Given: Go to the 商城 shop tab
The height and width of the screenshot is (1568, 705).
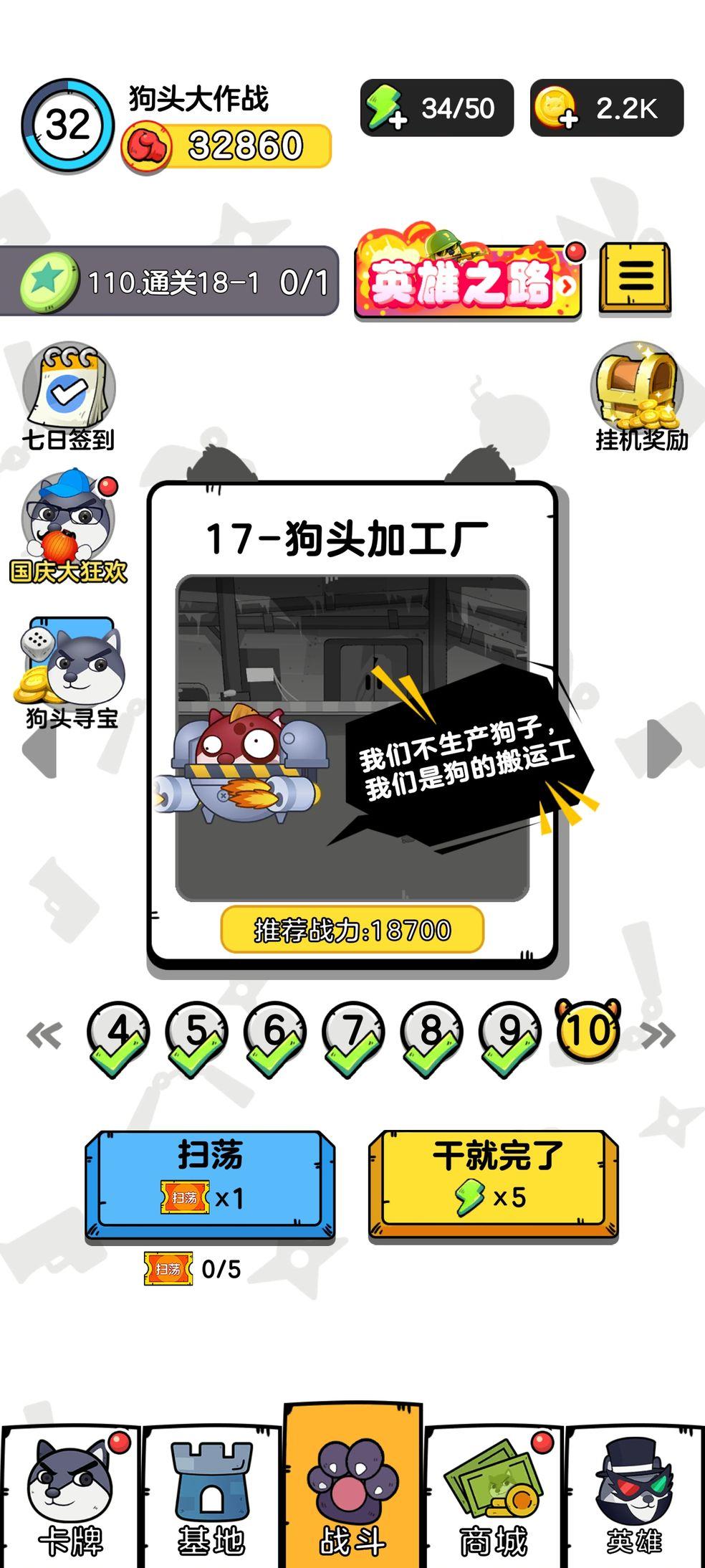Looking at the screenshot, I should (494, 1495).
